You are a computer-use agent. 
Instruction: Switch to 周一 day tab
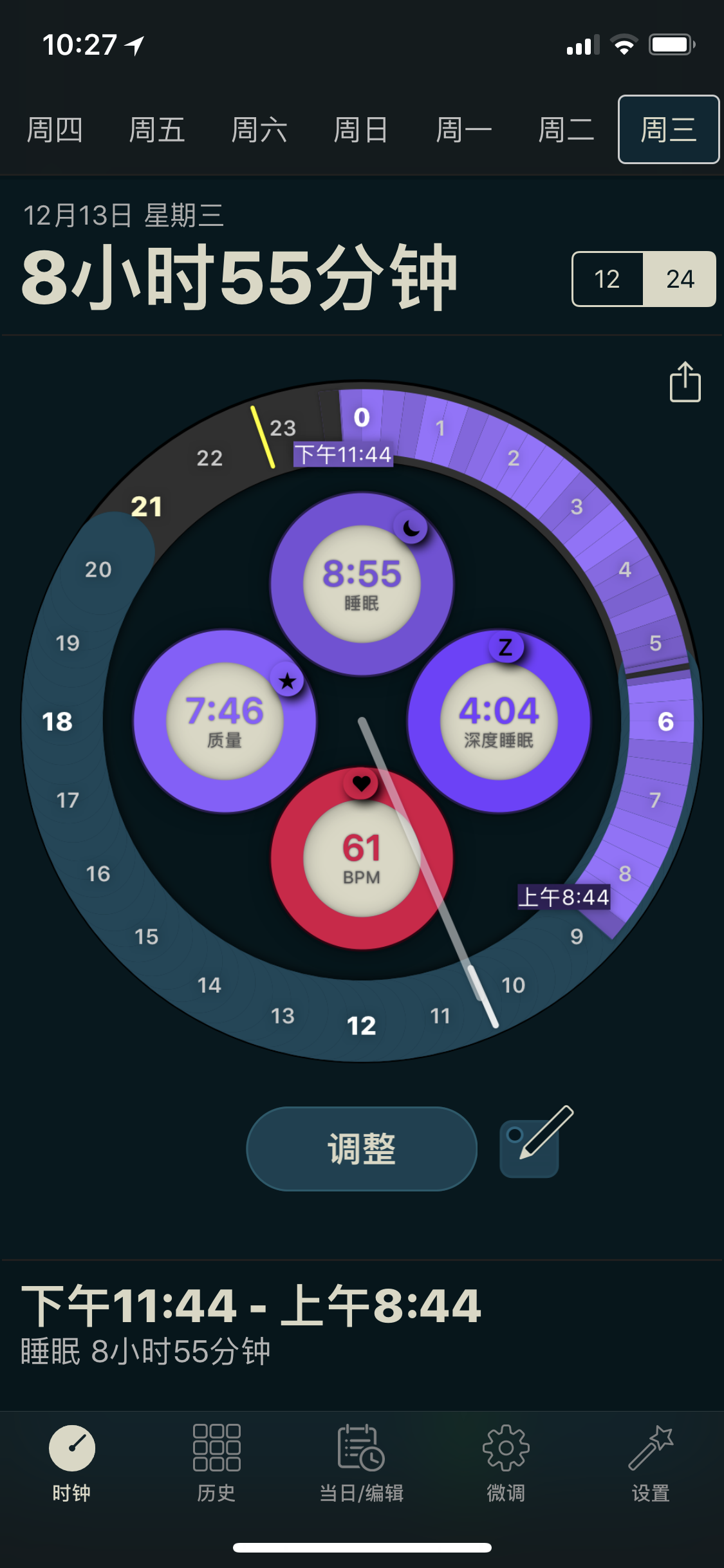(464, 129)
